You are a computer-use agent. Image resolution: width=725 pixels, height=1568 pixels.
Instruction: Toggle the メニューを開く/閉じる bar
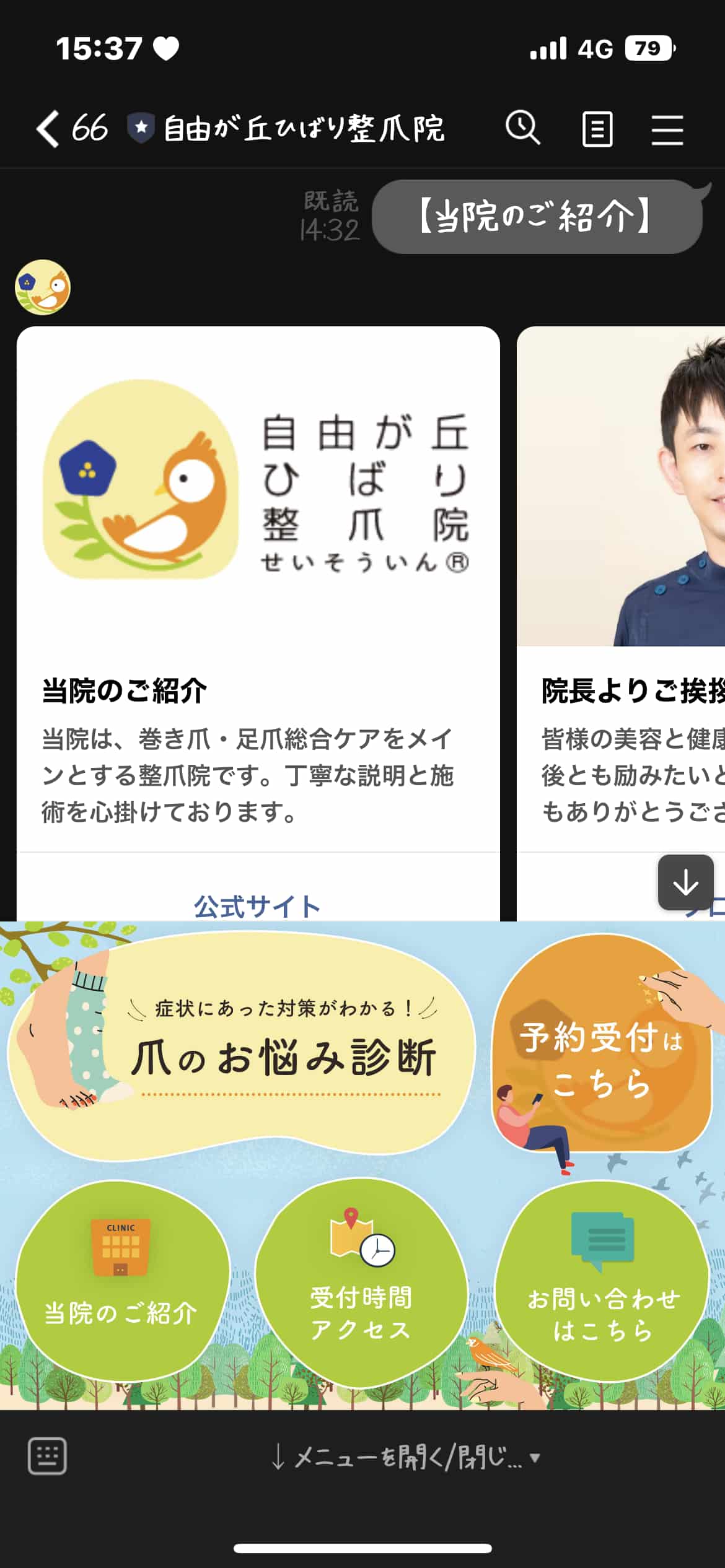click(x=406, y=1457)
